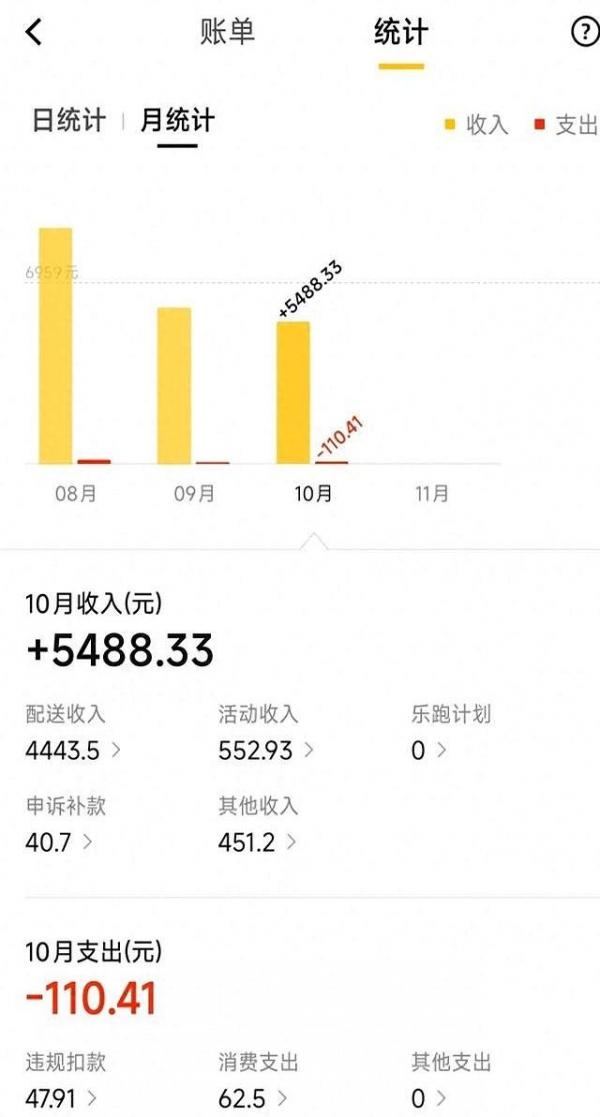View 其他收入 451.2 breakdown
This screenshot has width=600, height=1117.
click(x=257, y=842)
